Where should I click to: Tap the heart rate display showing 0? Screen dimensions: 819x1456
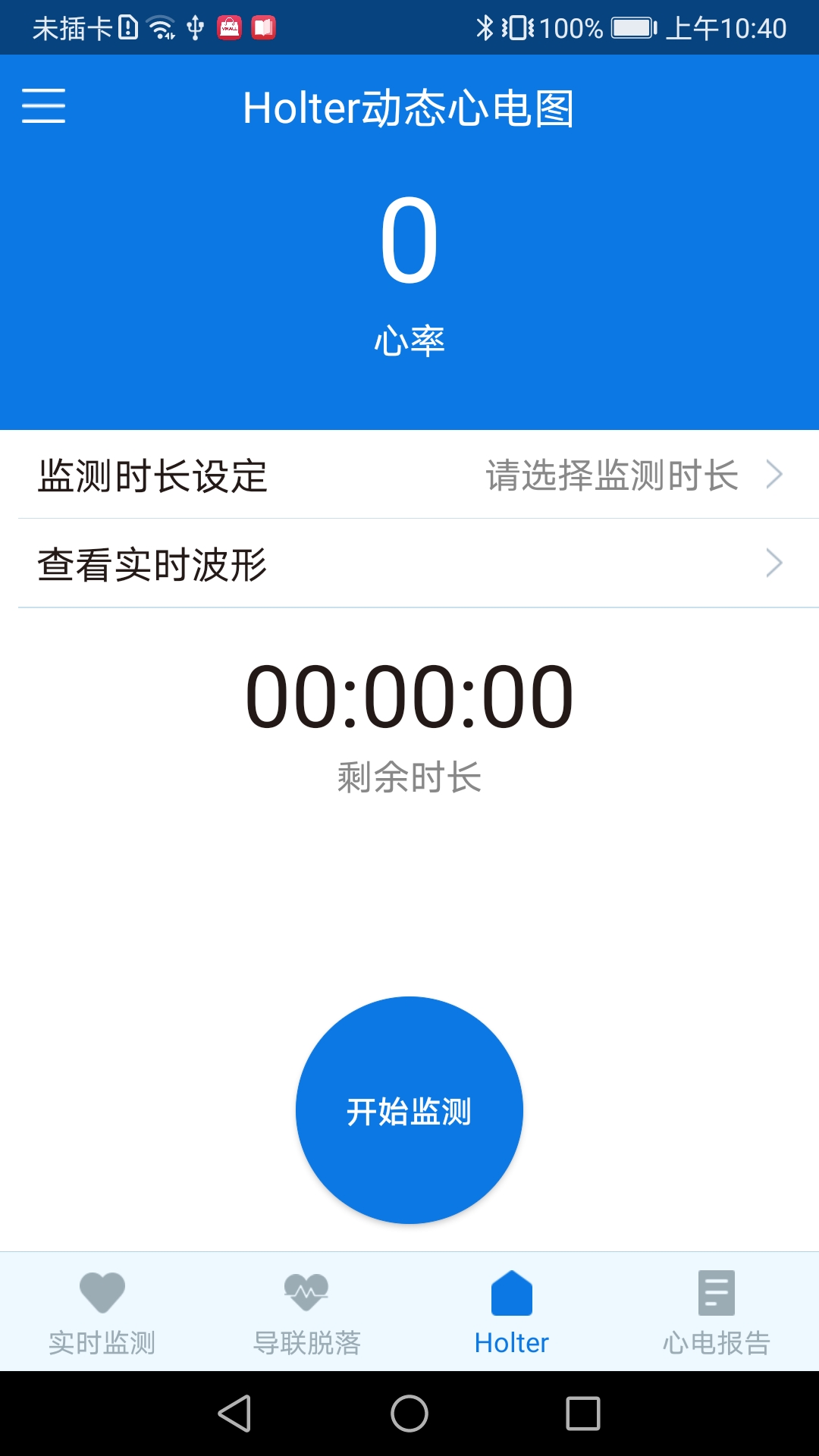(409, 243)
